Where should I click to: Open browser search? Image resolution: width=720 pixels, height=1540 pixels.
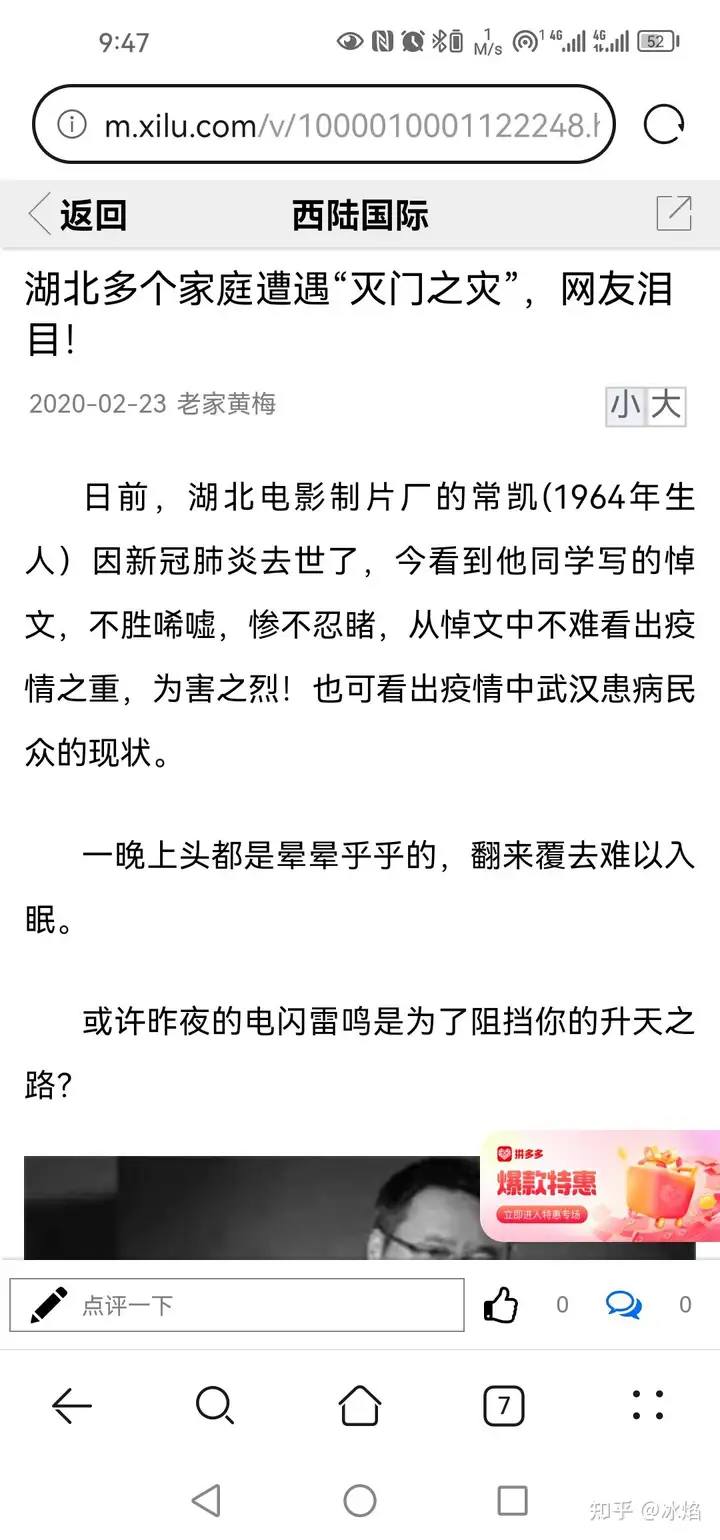pyautogui.click(x=215, y=1406)
